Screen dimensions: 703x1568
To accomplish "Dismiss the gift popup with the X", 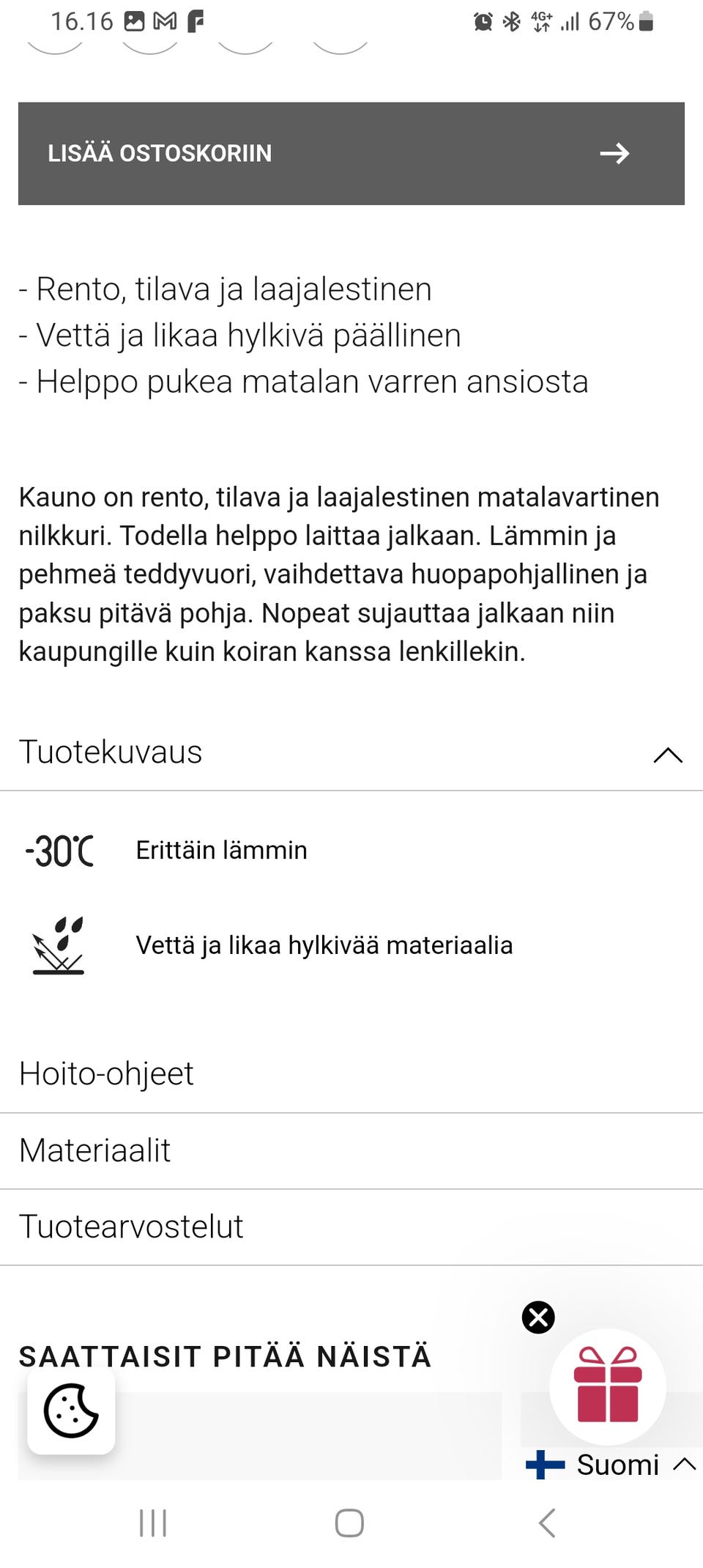I will pyautogui.click(x=538, y=1317).
